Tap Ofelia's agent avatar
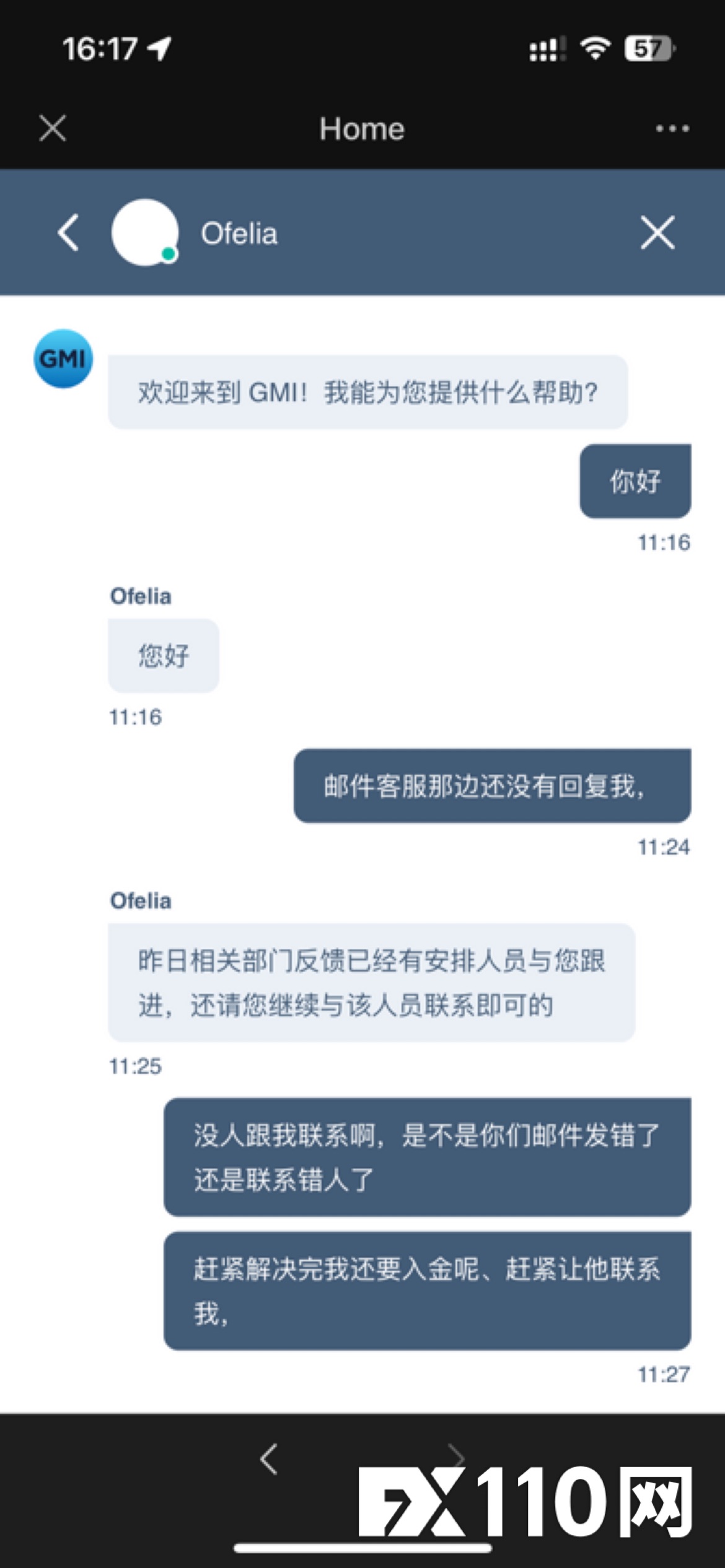Viewport: 725px width, 1568px height. click(x=145, y=233)
